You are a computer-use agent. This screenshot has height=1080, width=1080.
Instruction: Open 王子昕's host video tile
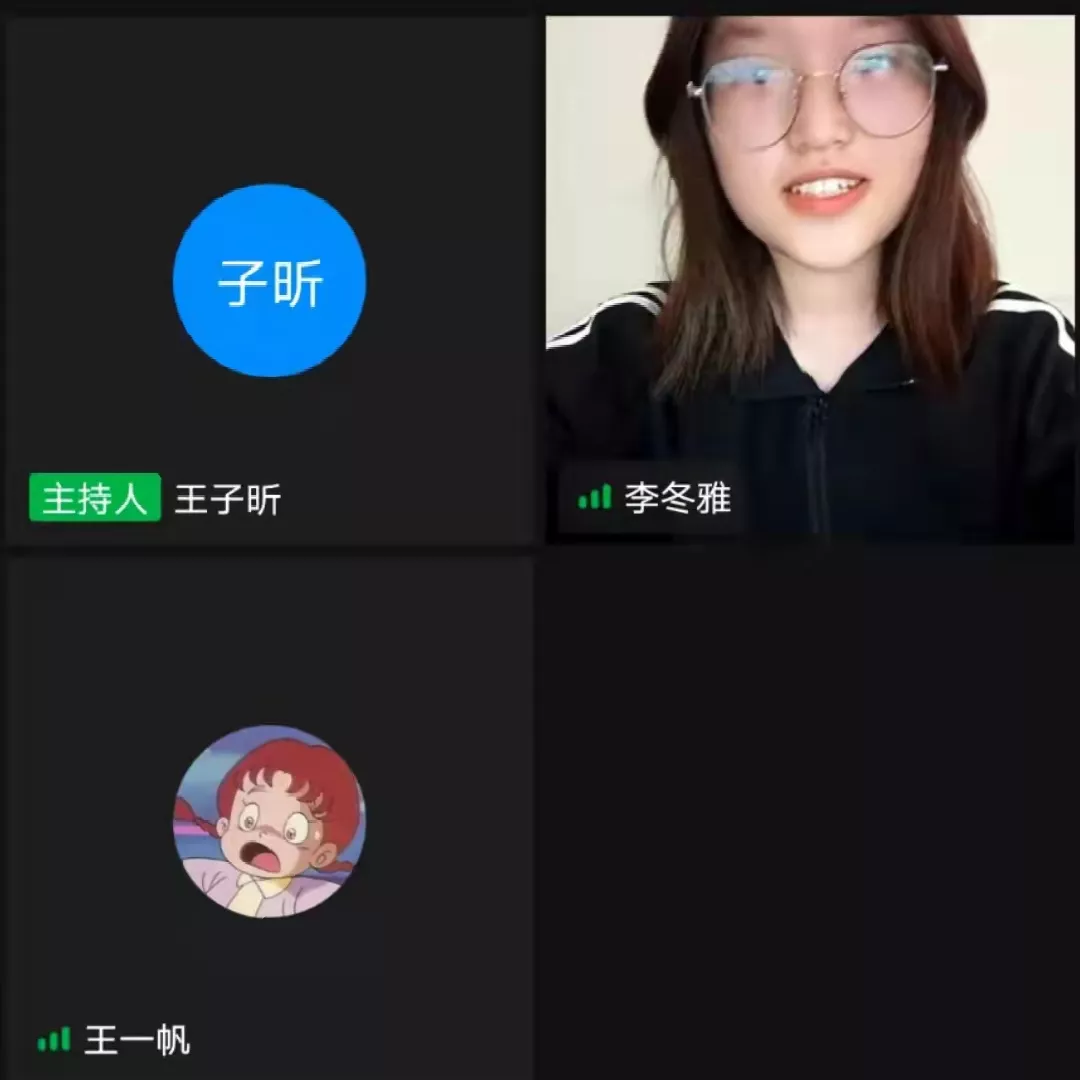pos(269,280)
